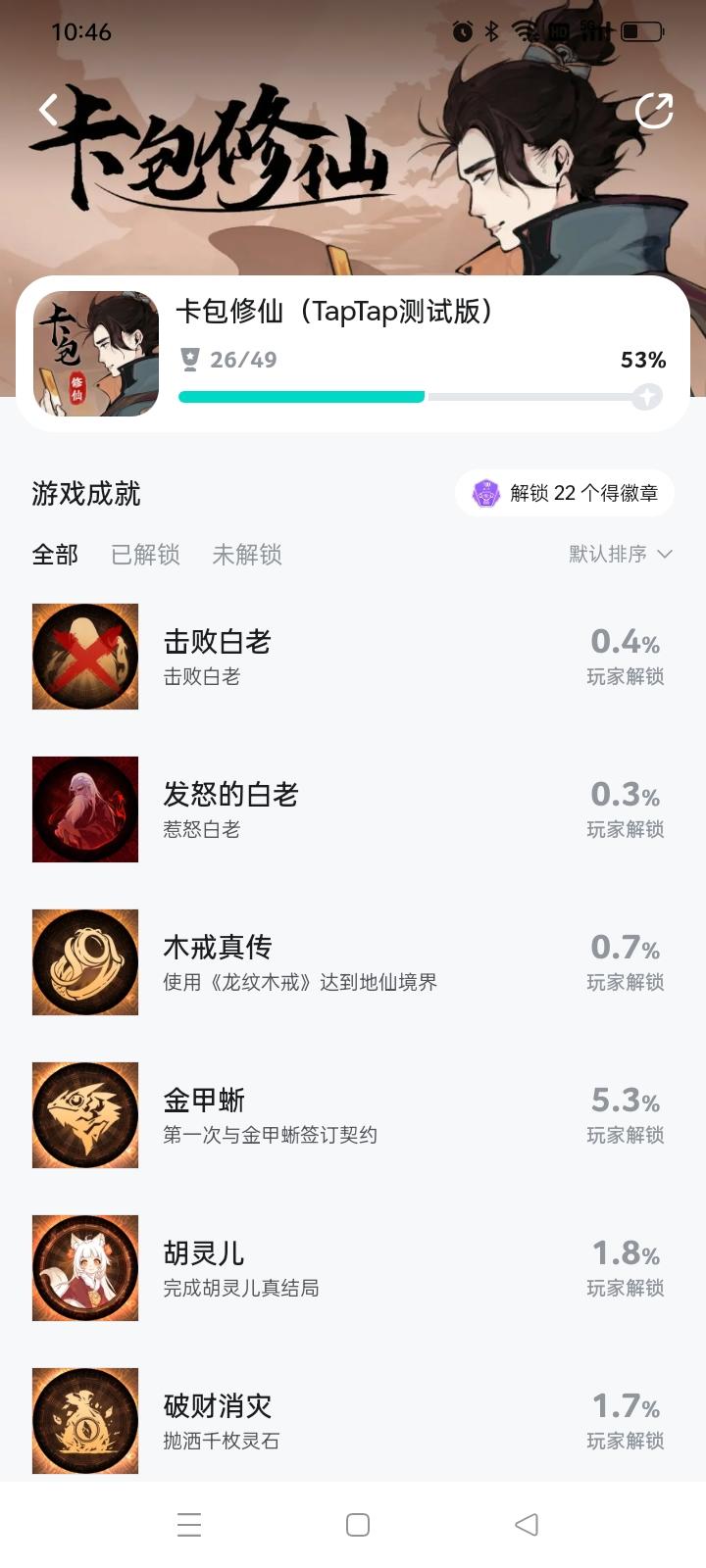Open the 解锁 22 个得徽章 badge chip
Screen dimensions: 706x1568
pyautogui.click(x=565, y=493)
